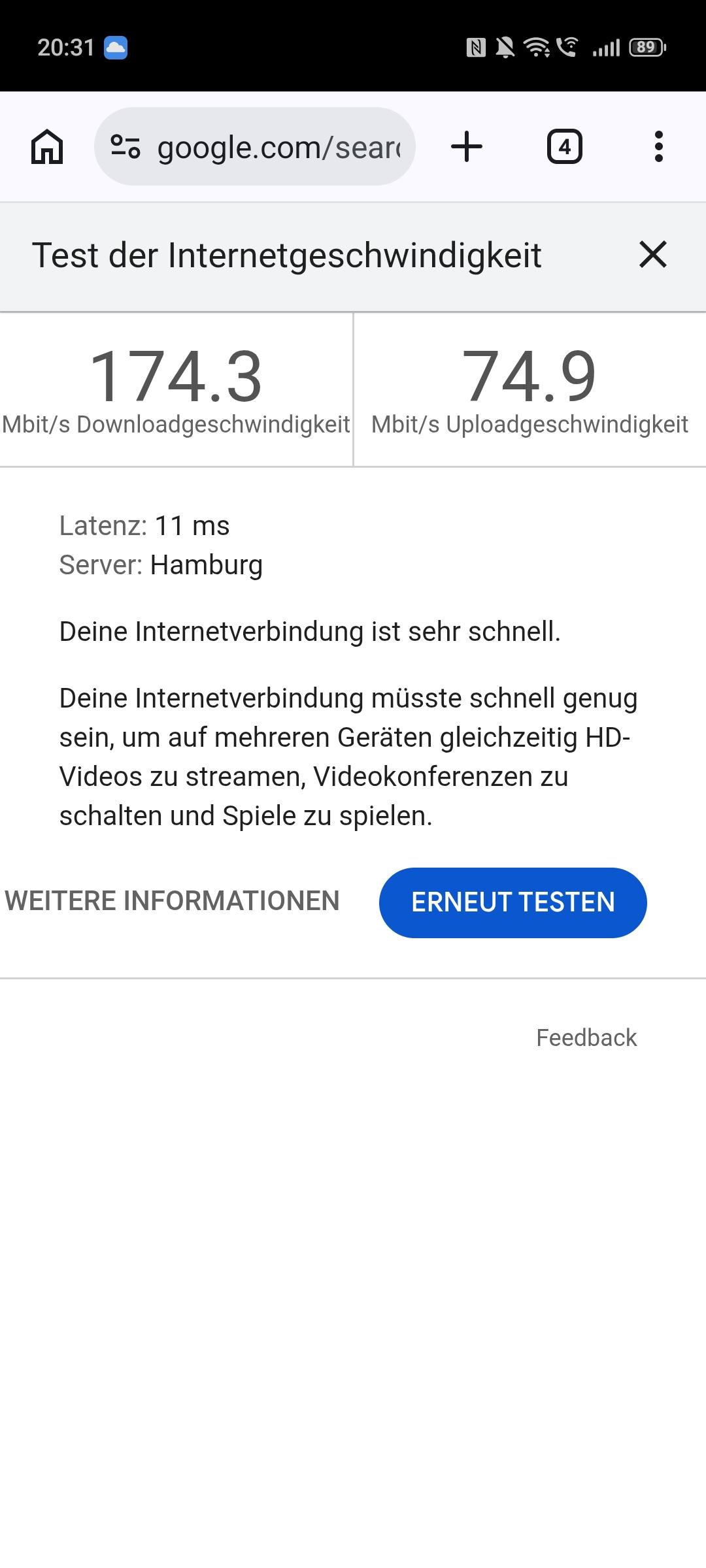Open a new browser tab
706x1568 pixels.
467,147
